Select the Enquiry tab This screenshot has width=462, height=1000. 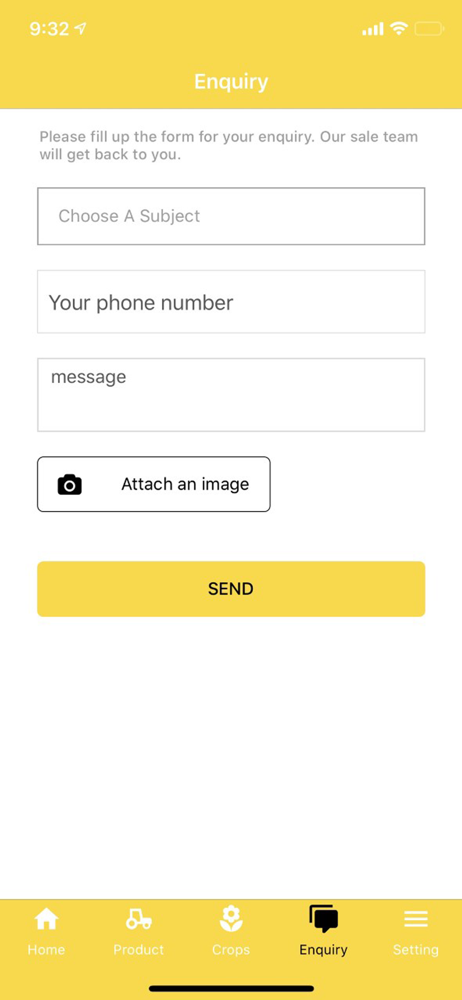coord(324,931)
